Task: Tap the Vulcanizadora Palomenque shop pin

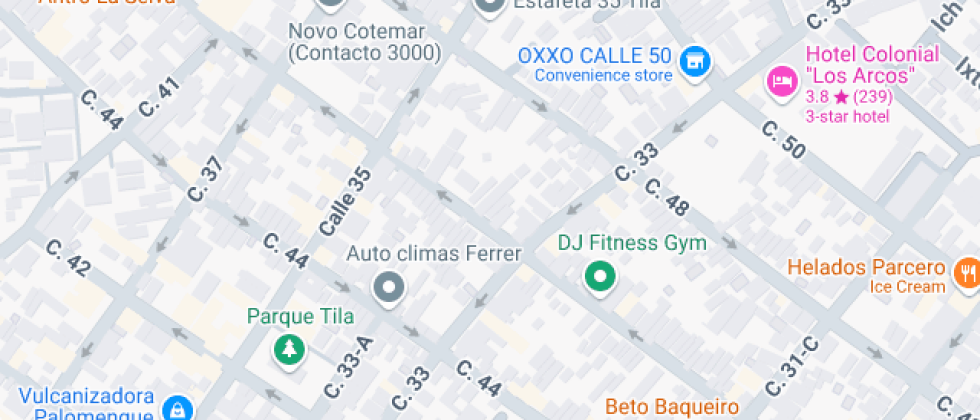Action: click(177, 409)
